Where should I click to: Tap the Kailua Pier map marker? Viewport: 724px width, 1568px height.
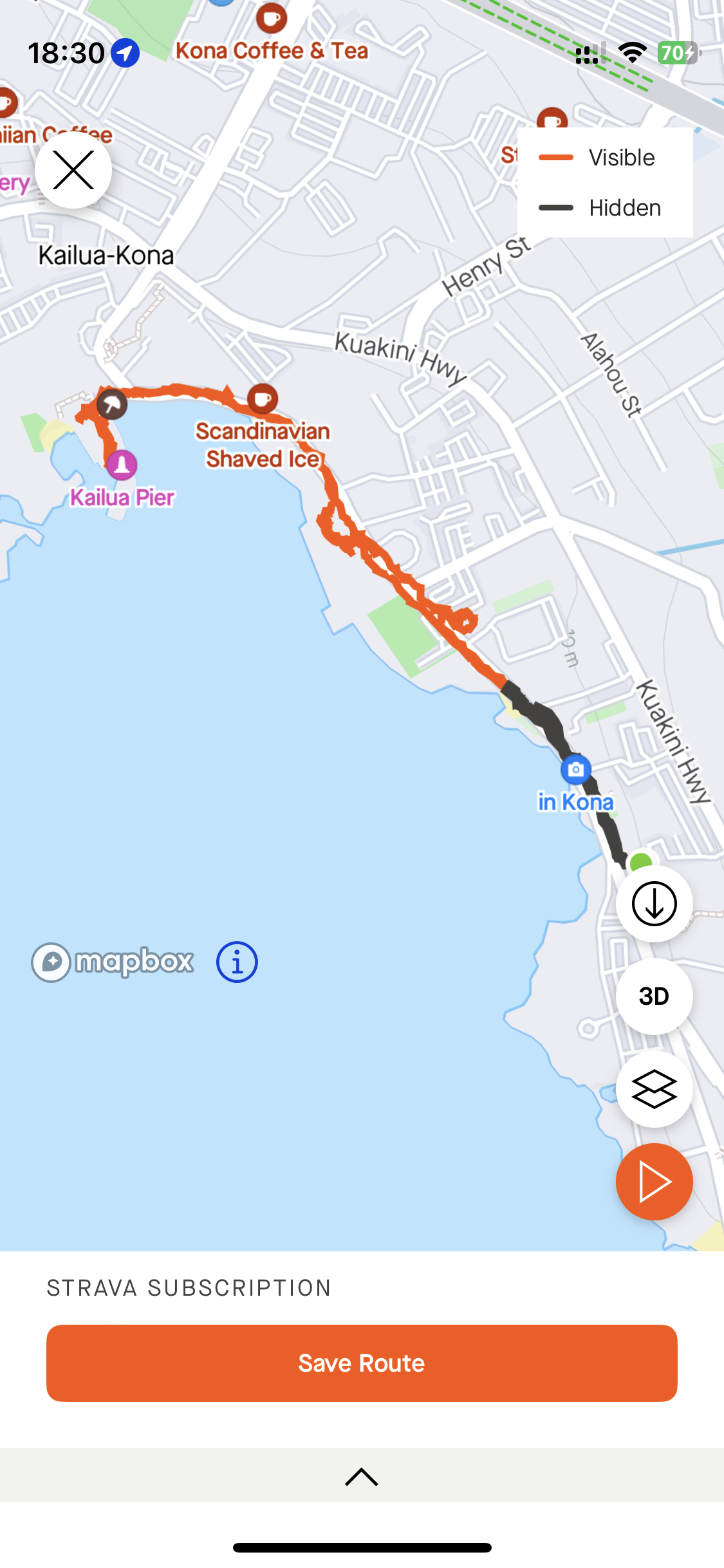[x=122, y=465]
